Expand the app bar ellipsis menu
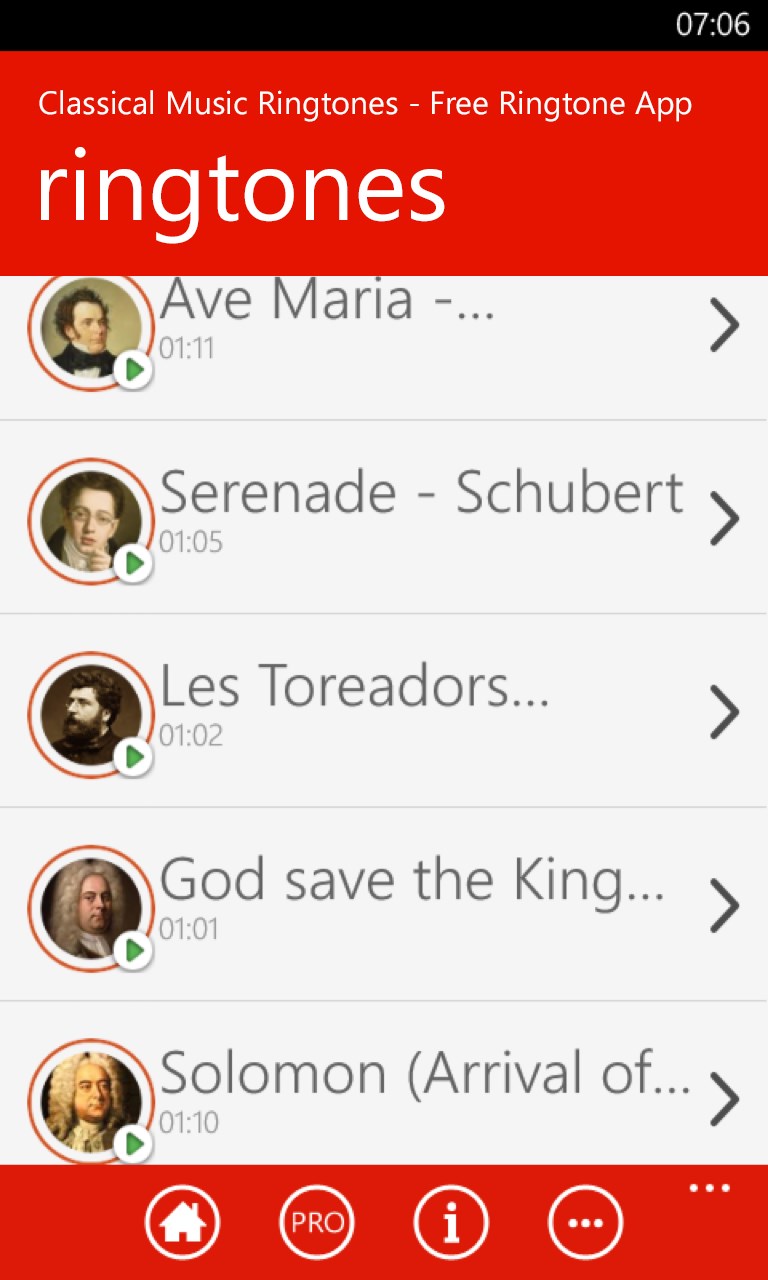The image size is (768, 1280). click(x=710, y=1189)
